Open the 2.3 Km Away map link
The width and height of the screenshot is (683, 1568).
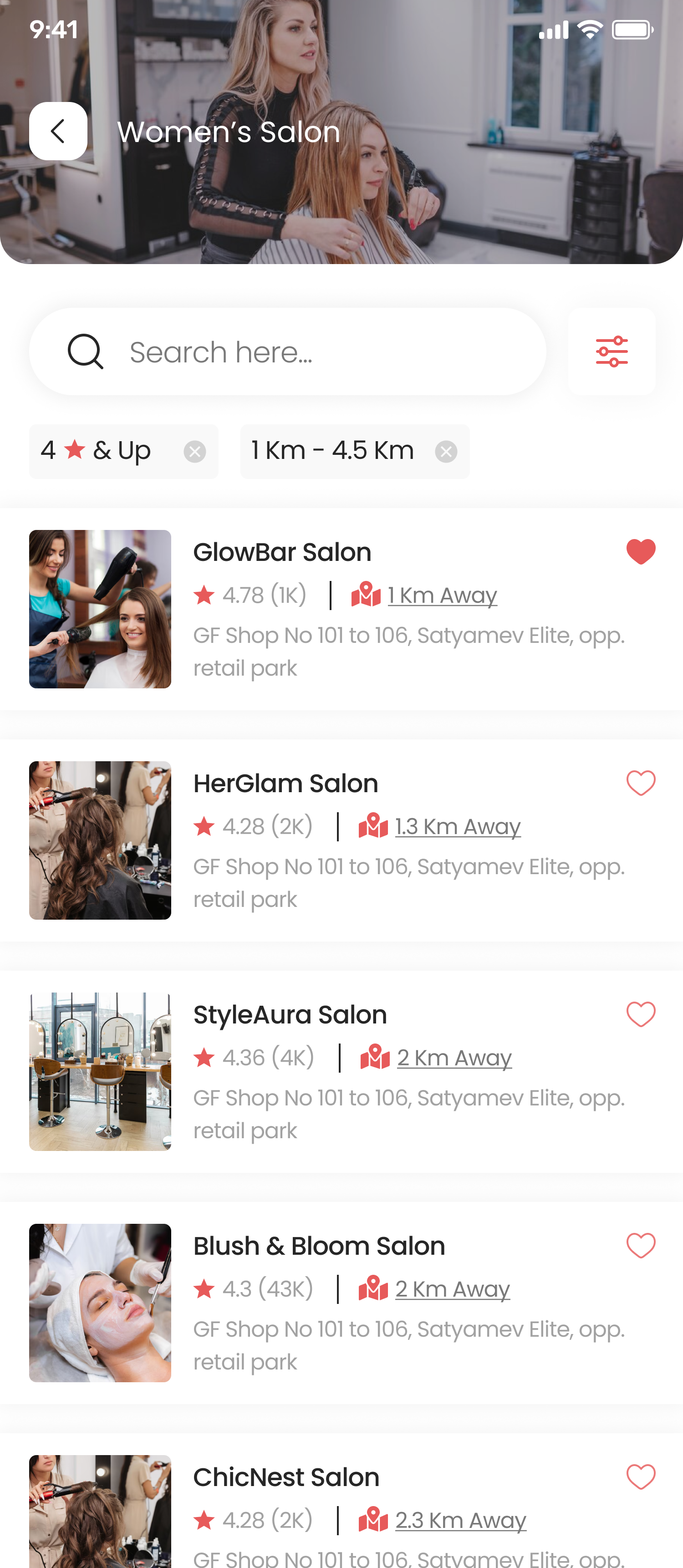point(460,1521)
